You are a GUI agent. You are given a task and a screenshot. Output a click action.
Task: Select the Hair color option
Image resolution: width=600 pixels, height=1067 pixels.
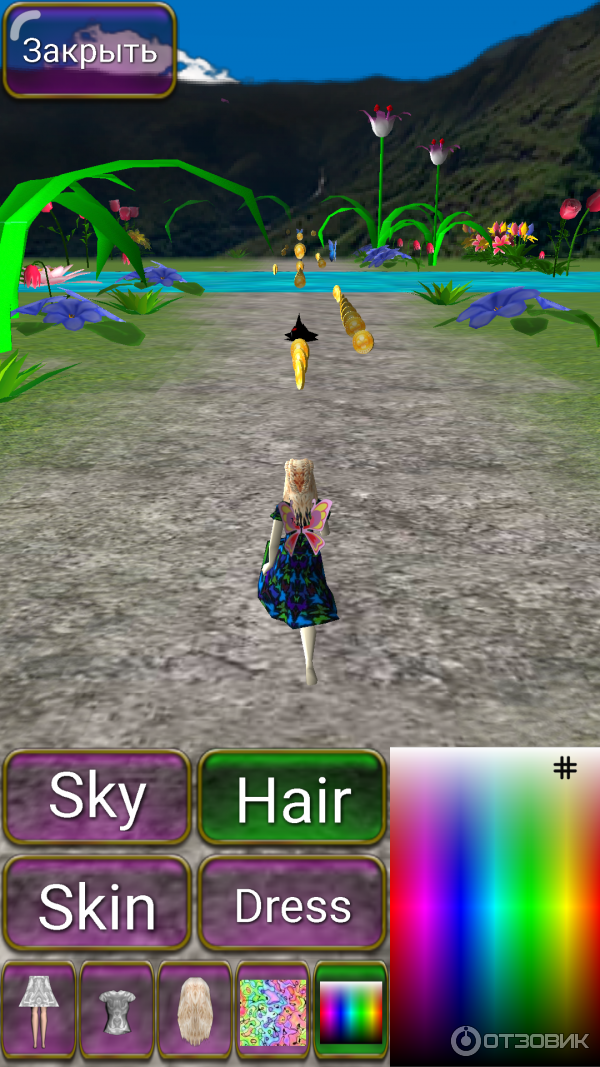tap(292, 798)
